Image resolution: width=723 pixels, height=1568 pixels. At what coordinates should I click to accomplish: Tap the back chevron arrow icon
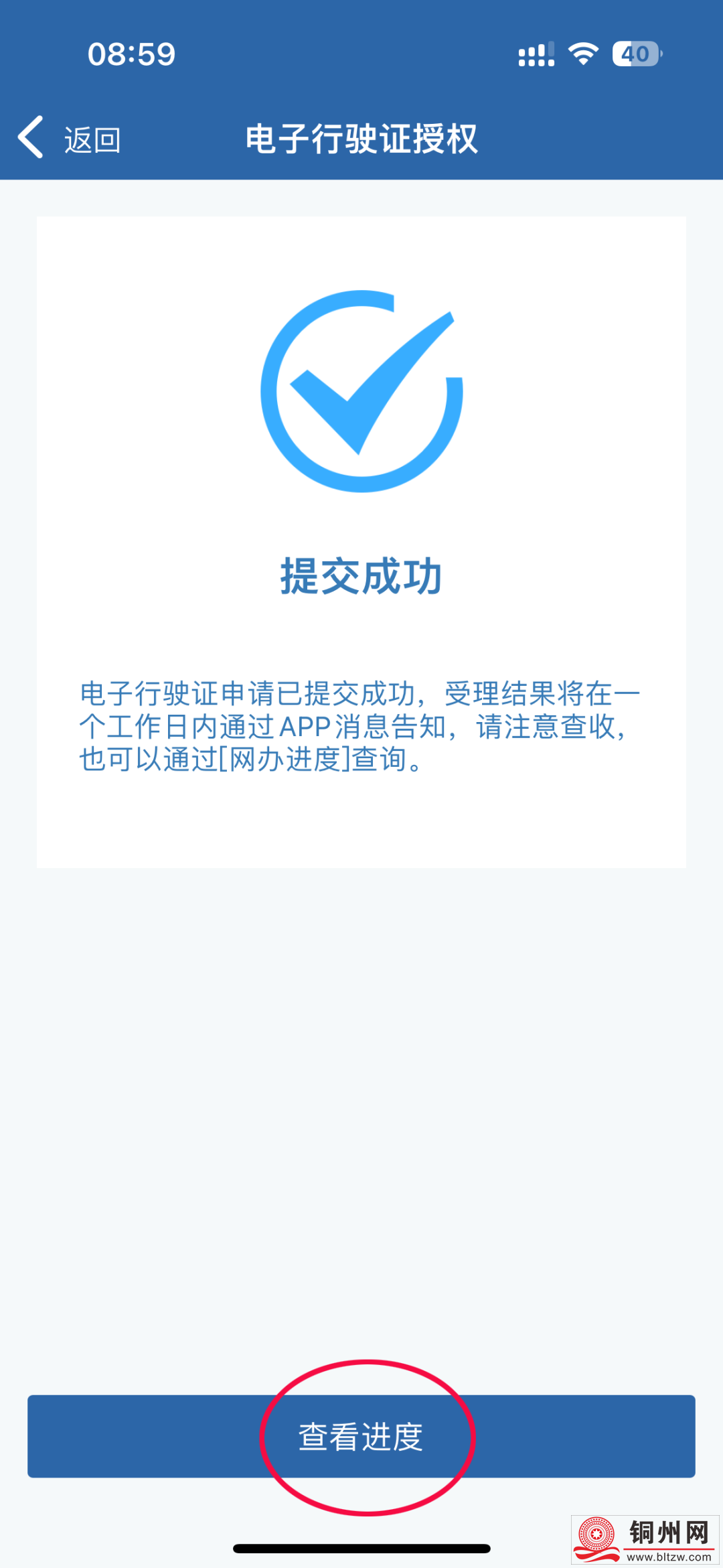(x=30, y=137)
